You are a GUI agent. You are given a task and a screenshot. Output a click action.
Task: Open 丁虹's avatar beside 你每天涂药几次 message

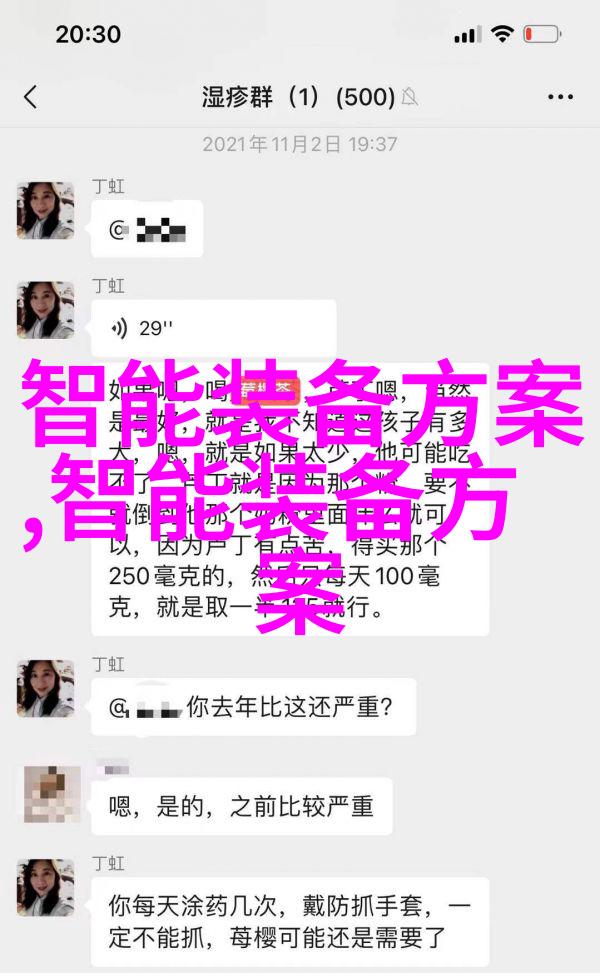[x=46, y=887]
